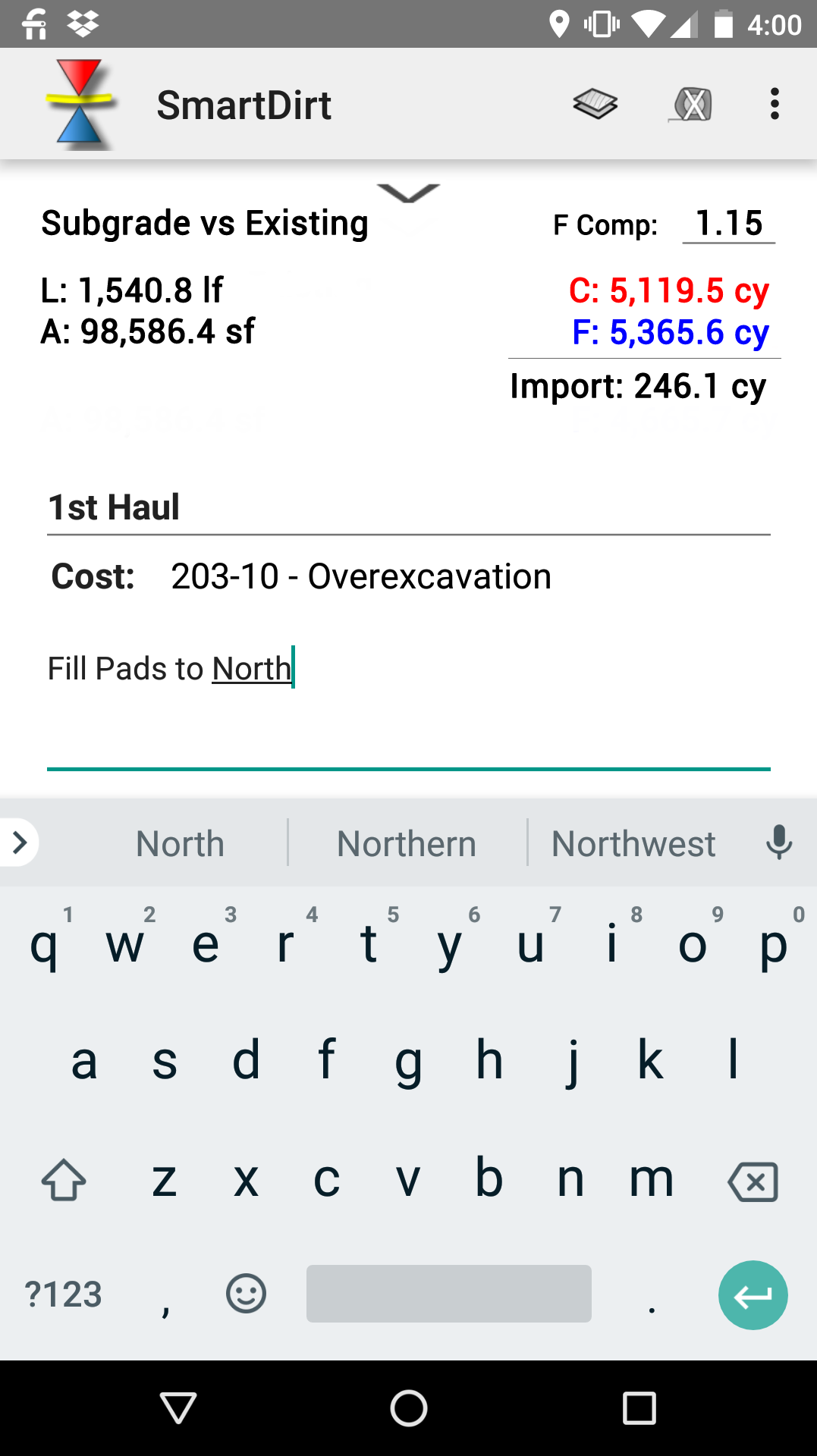This screenshot has width=817, height=1456.
Task: Switch to the ?123 symbols keyboard
Action: click(63, 1293)
